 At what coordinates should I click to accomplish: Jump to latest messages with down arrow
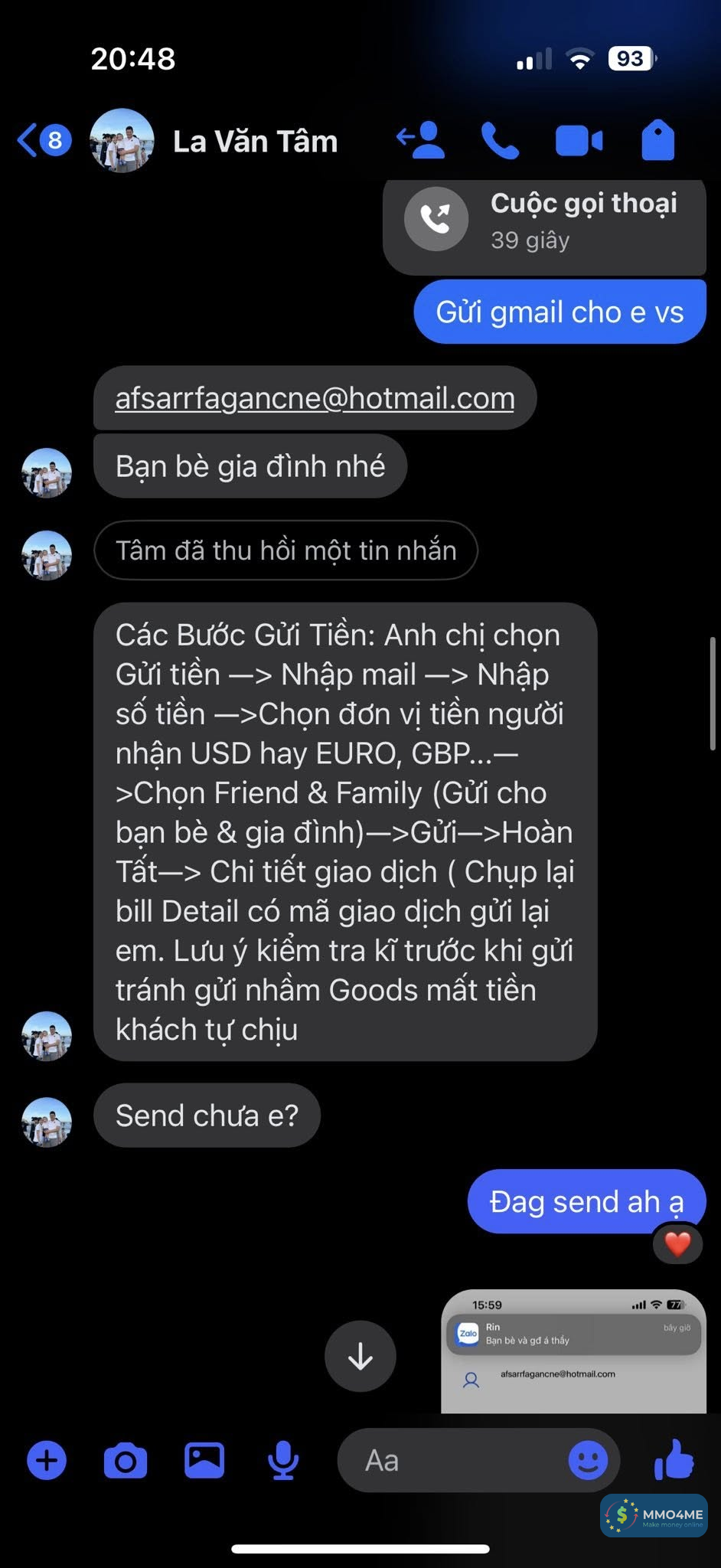click(x=360, y=1356)
